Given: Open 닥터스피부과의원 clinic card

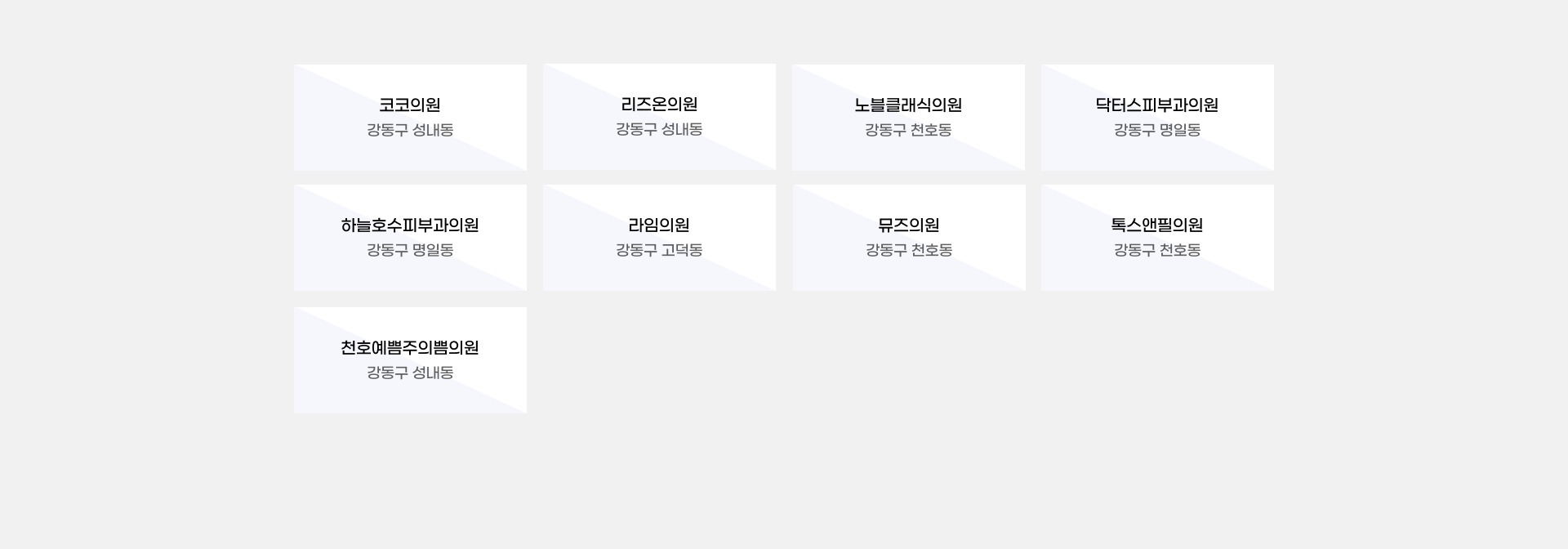Looking at the screenshot, I should coord(1156,117).
